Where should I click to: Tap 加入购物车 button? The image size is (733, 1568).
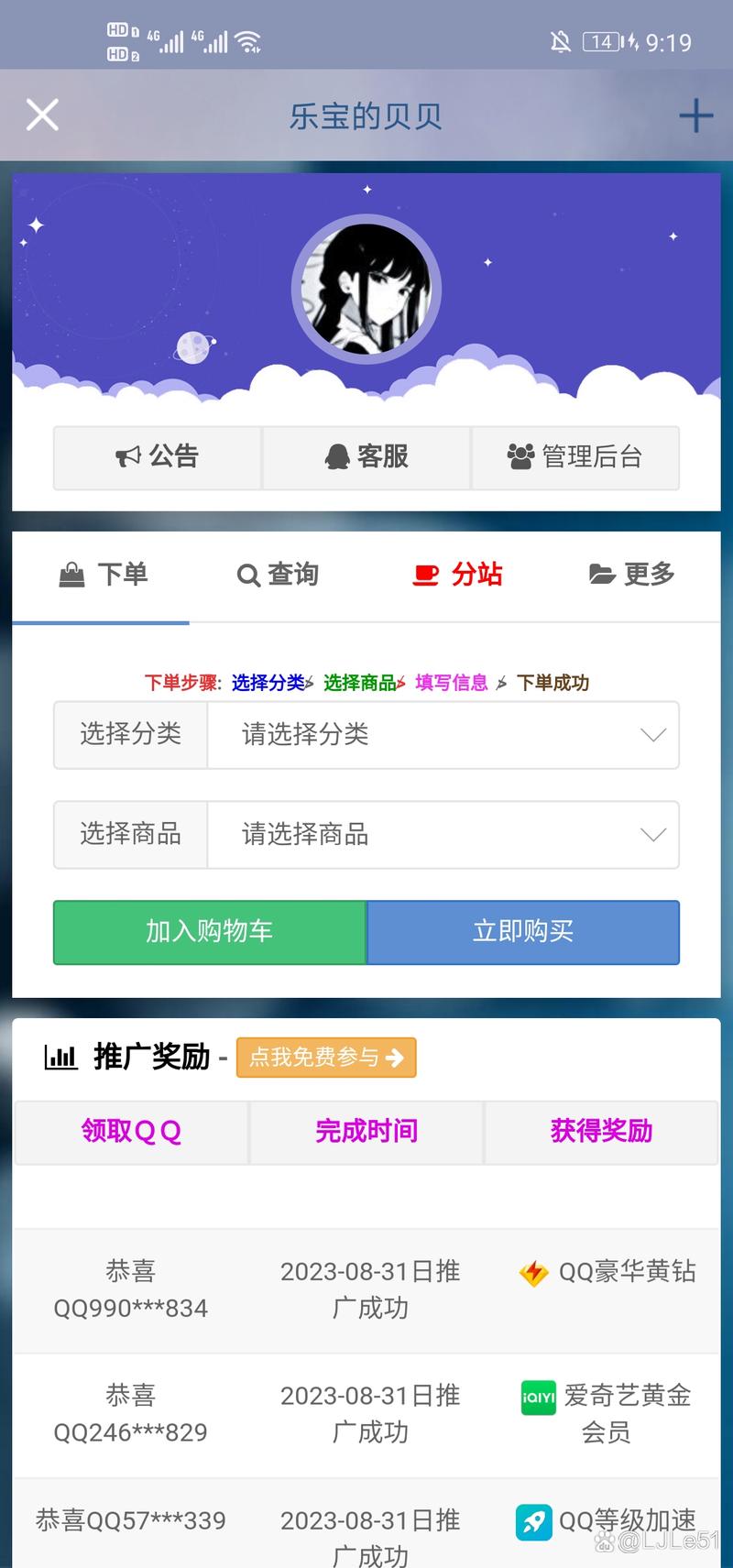click(210, 932)
